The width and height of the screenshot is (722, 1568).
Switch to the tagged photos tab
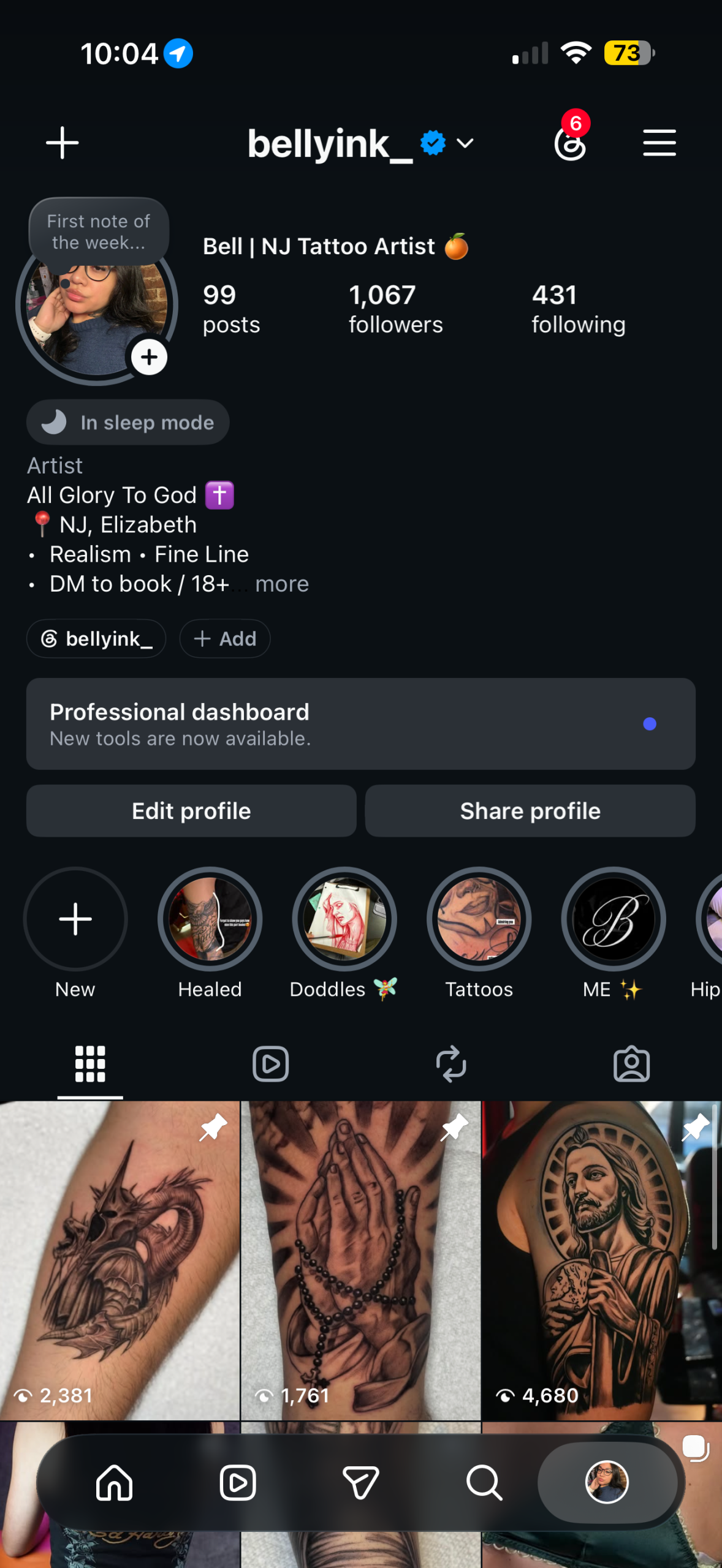pos(632,1064)
